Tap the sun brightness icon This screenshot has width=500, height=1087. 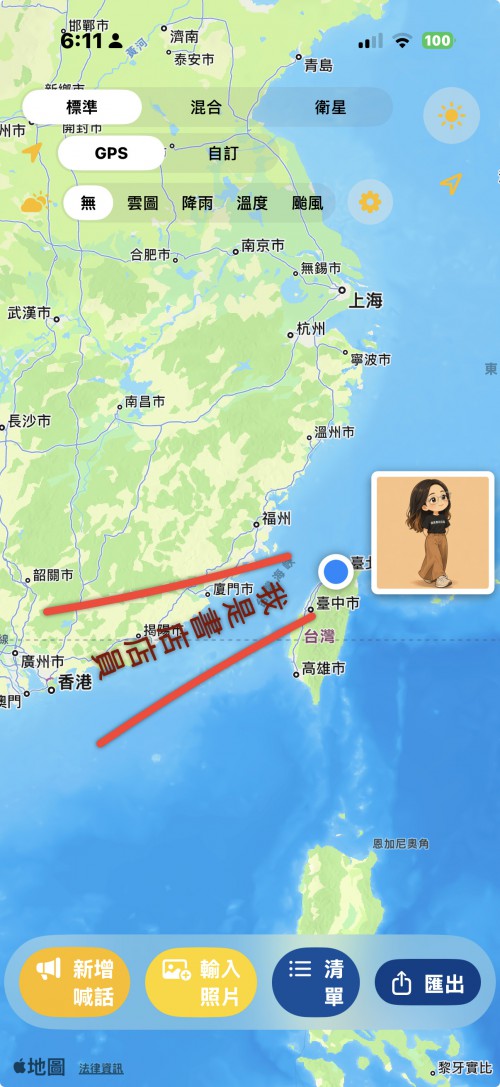point(451,115)
